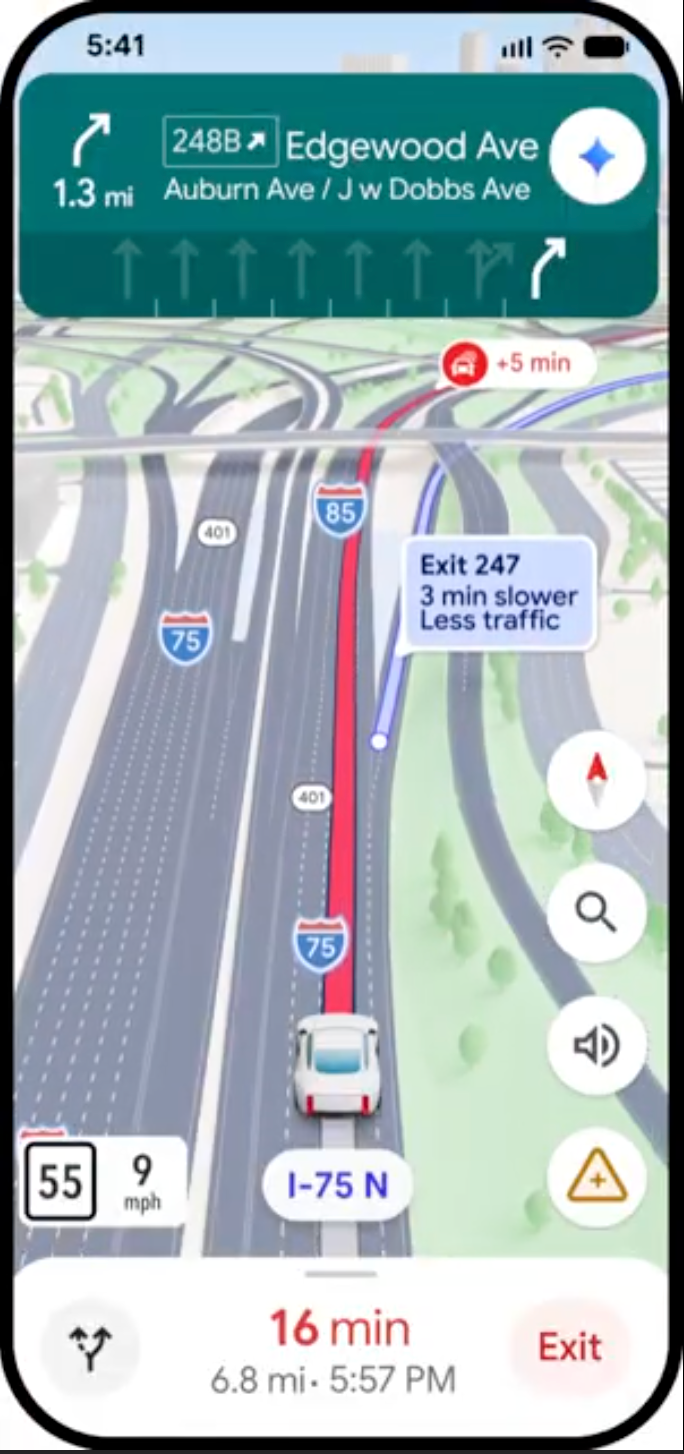Tap the +5 min traffic incident
Viewport: 684px width, 1454px height.
518,364
